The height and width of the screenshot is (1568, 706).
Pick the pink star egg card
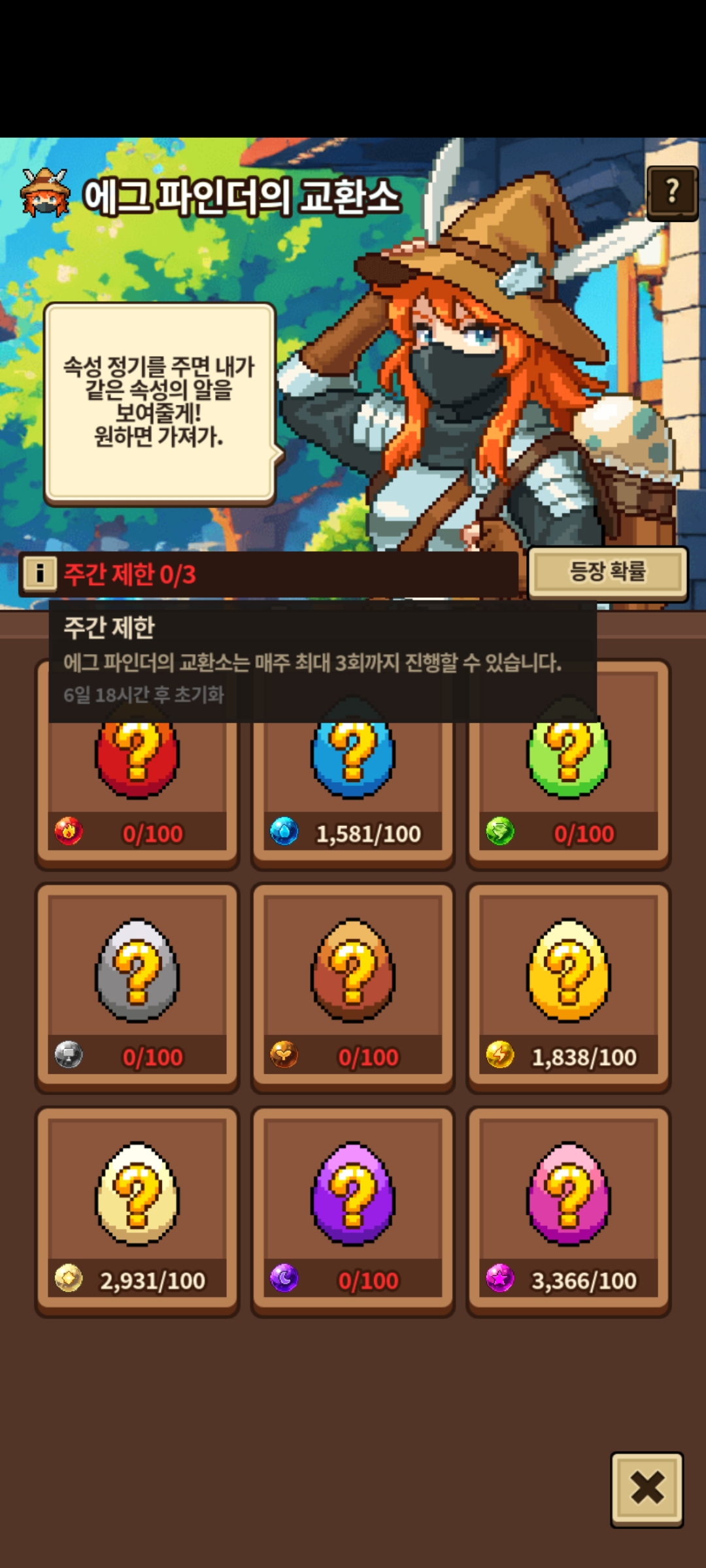pyautogui.click(x=569, y=1210)
